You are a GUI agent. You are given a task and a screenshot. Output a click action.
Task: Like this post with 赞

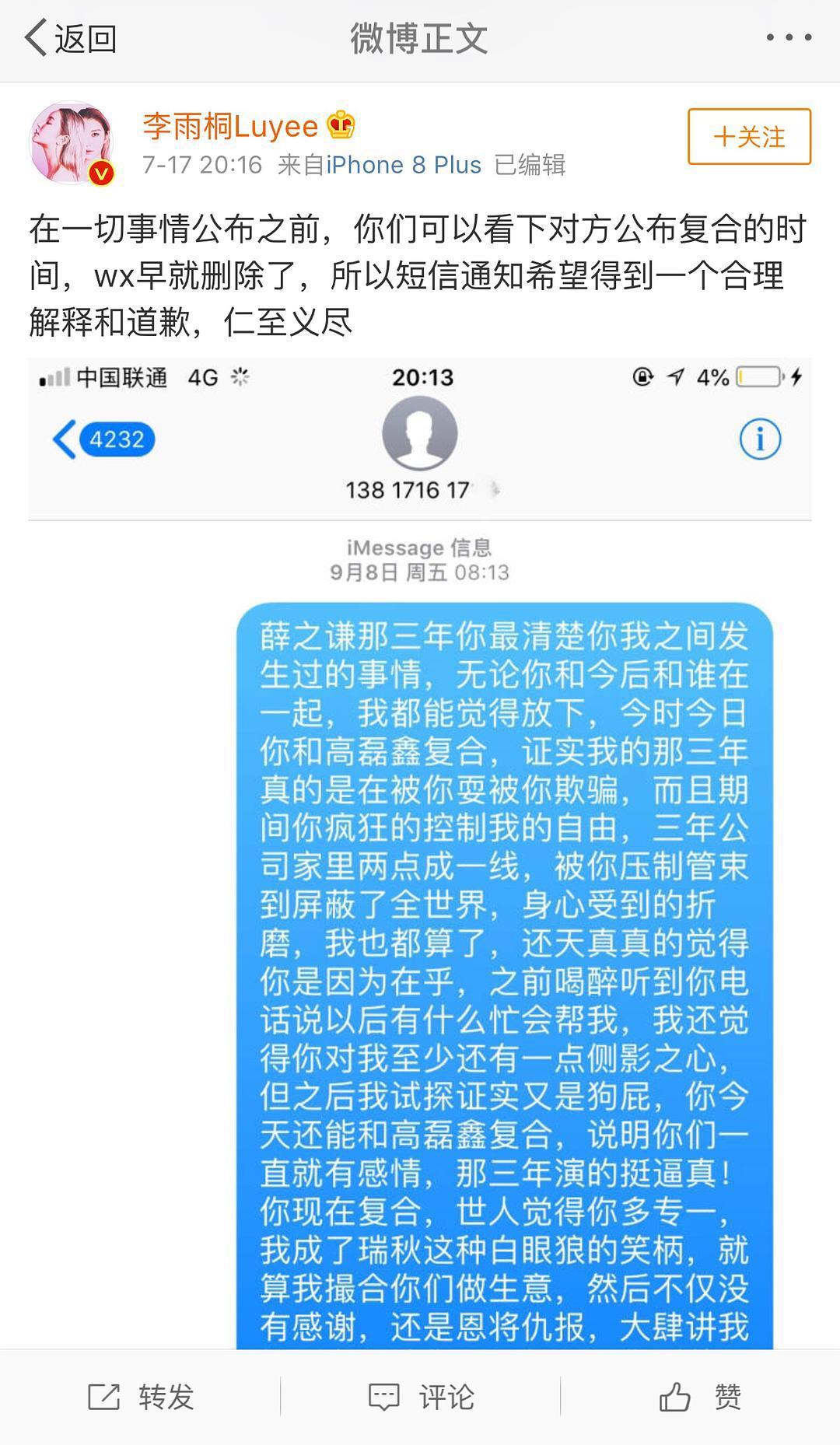700,1397
